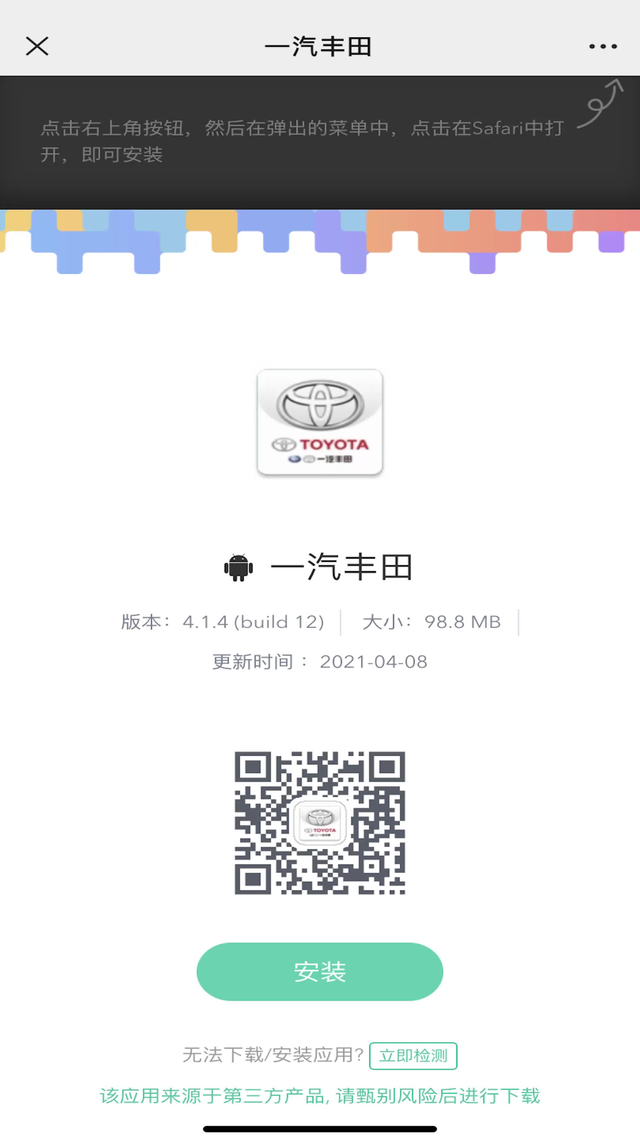
Task: Close the 一汽丰田 webpage
Action: pyautogui.click(x=37, y=46)
